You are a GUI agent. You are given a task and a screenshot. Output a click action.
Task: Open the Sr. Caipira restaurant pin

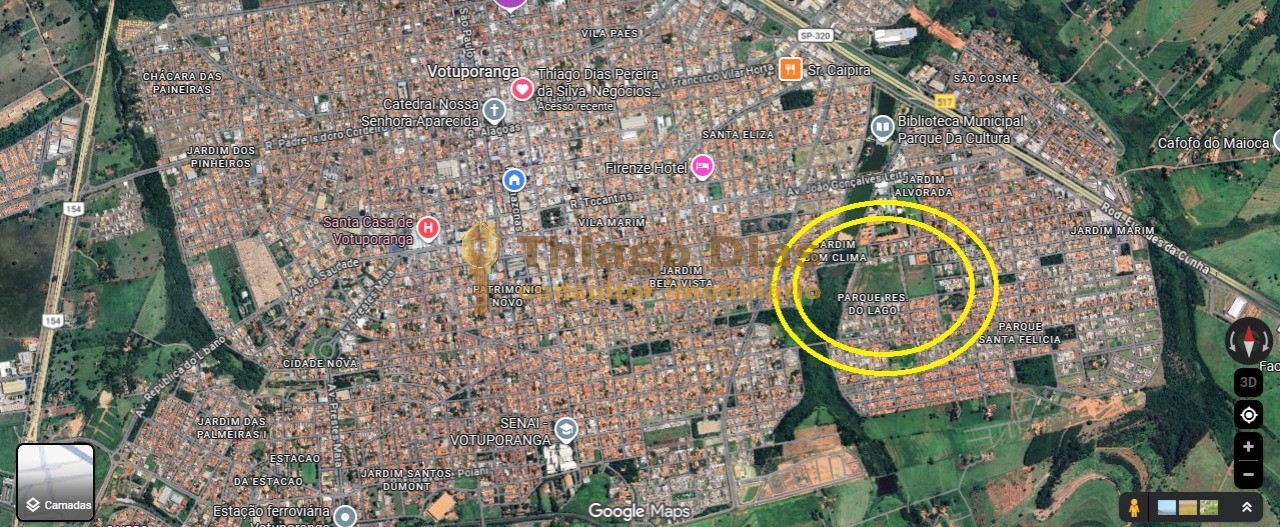[791, 69]
